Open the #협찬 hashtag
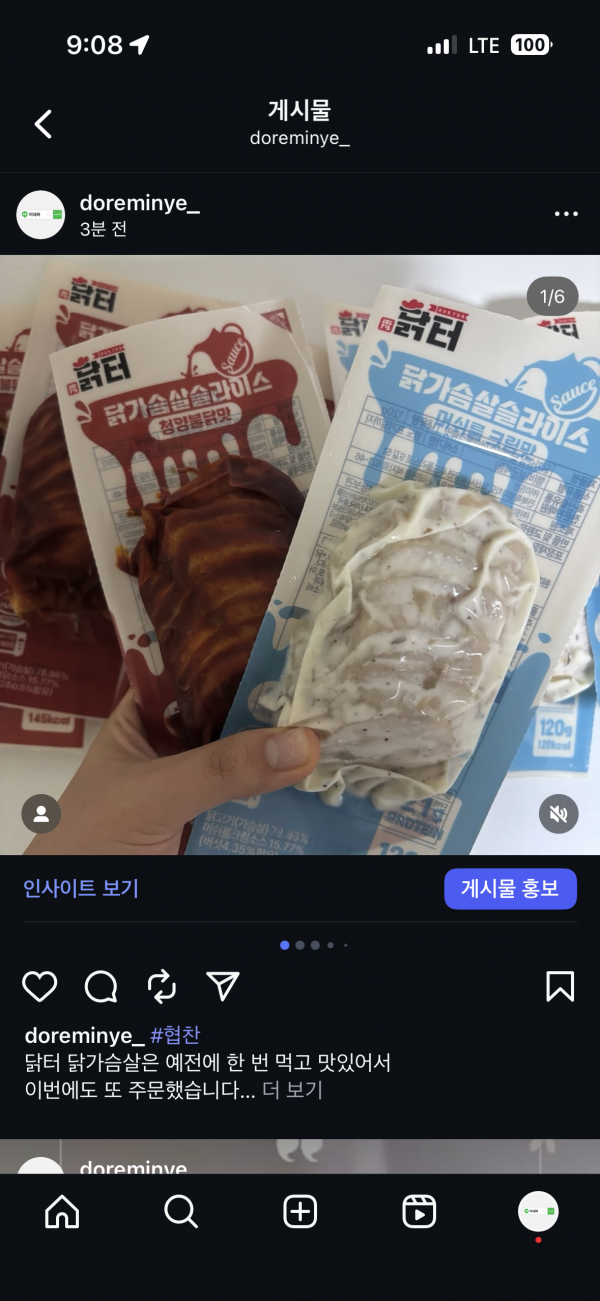 coord(175,1035)
